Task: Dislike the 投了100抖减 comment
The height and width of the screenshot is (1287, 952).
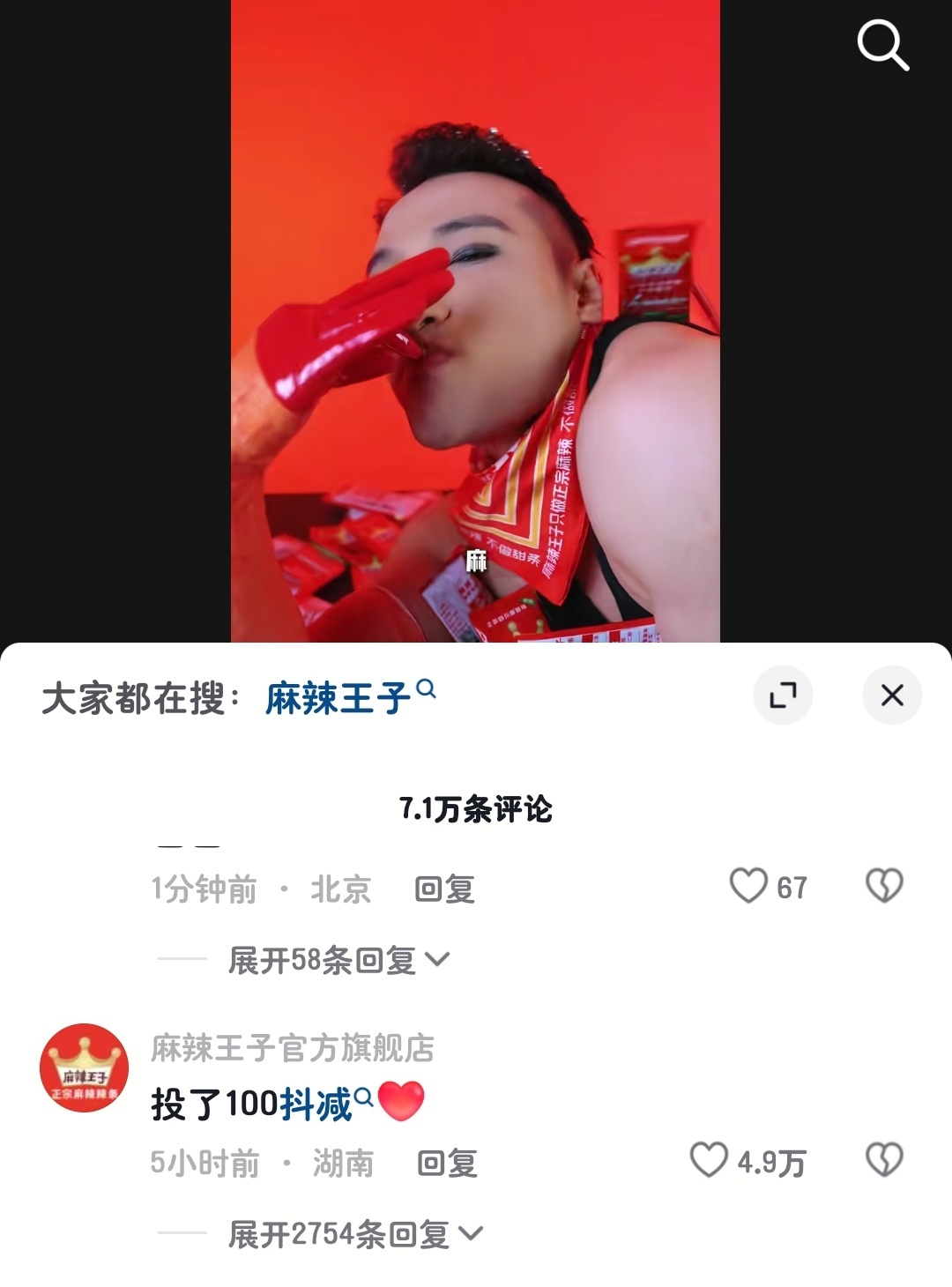Action: (884, 1161)
